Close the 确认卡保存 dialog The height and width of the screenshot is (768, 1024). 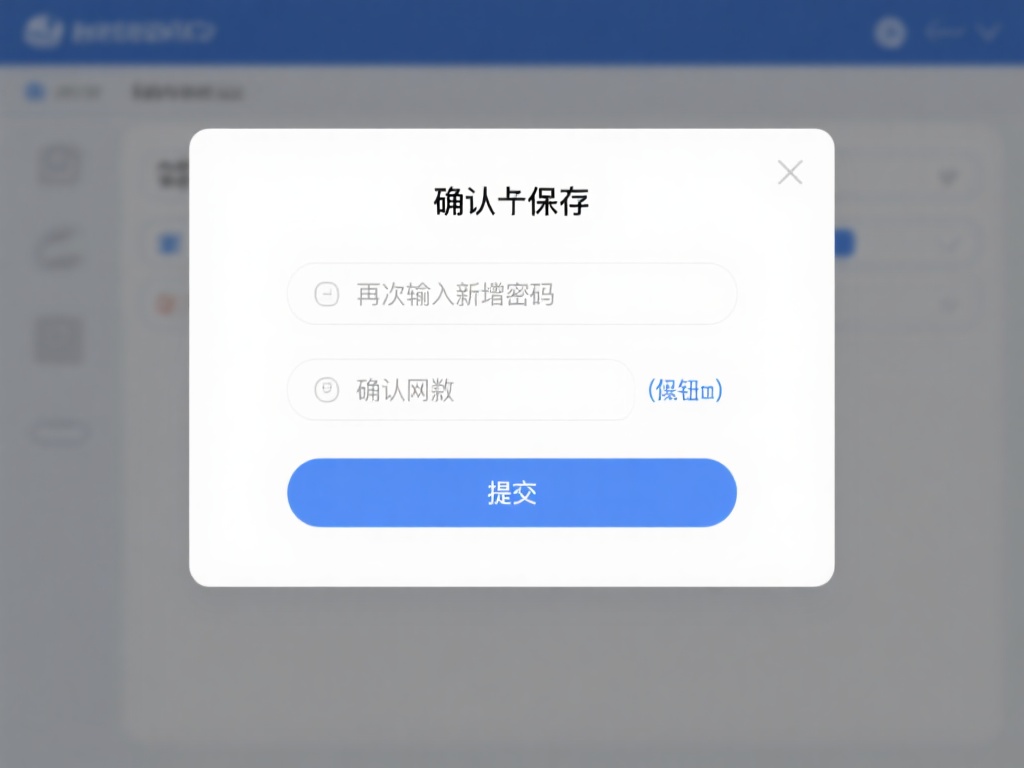790,173
